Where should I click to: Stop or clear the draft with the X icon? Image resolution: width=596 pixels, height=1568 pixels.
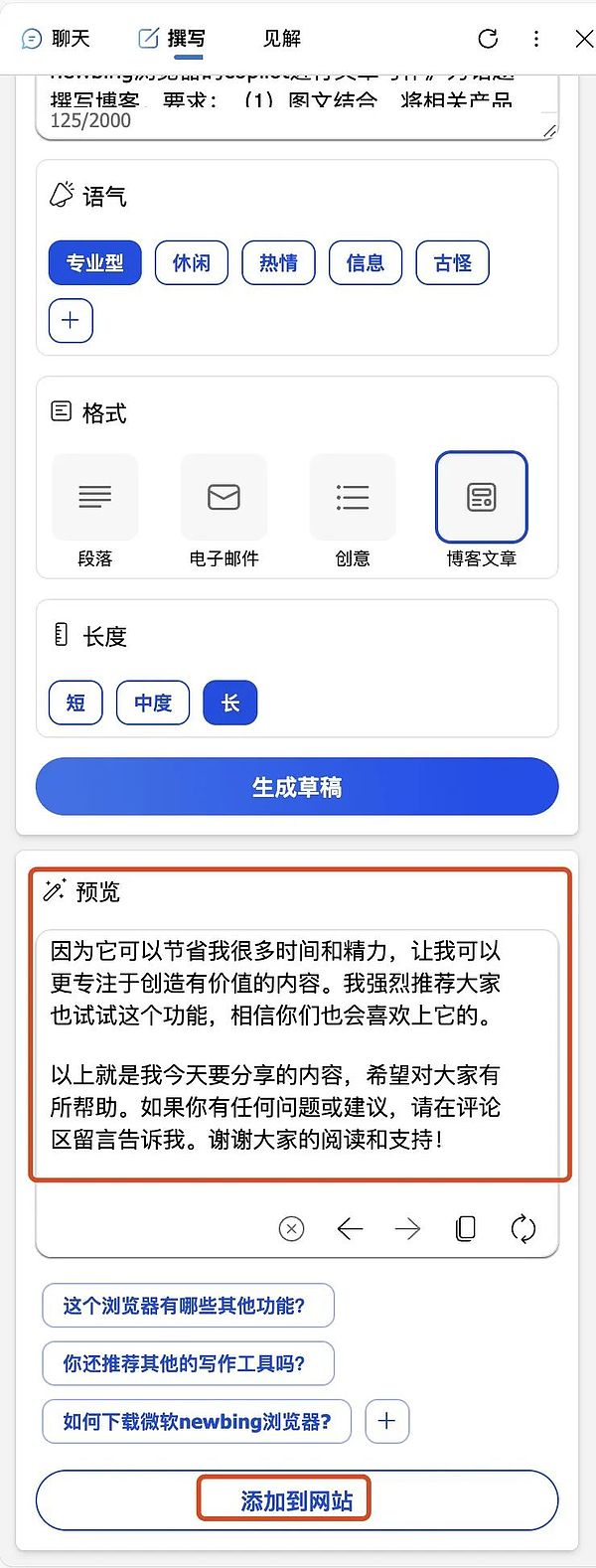click(291, 1229)
